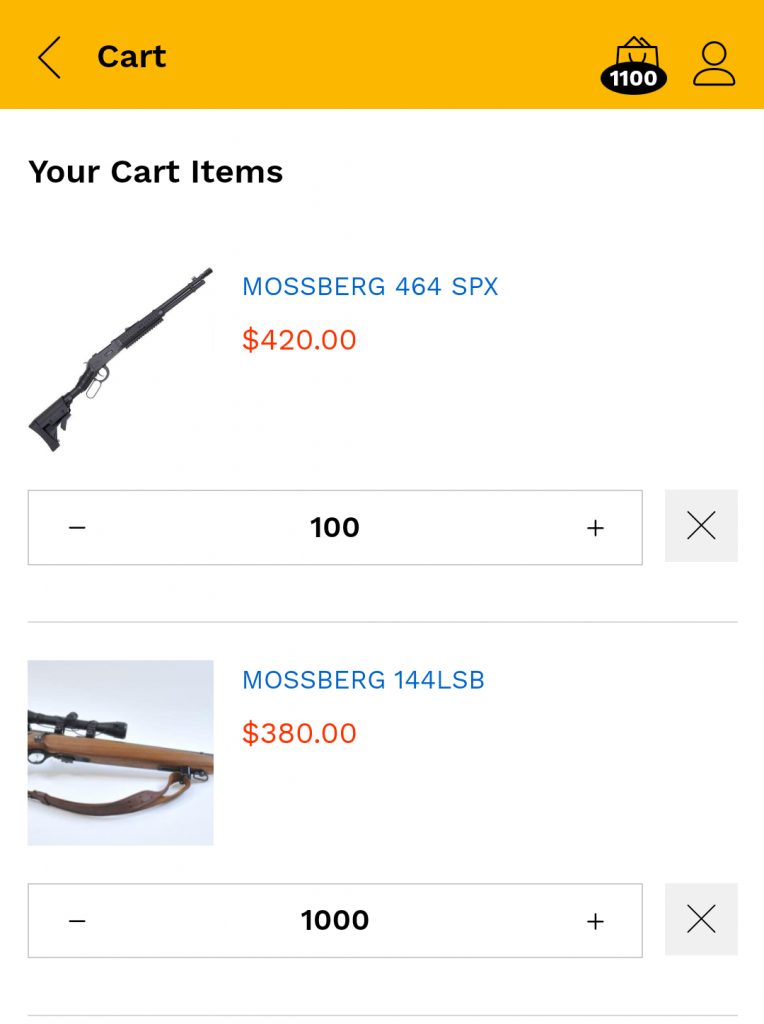The width and height of the screenshot is (764, 1024).
Task: Open the Mossberg 464 SPX product link
Action: pos(370,287)
